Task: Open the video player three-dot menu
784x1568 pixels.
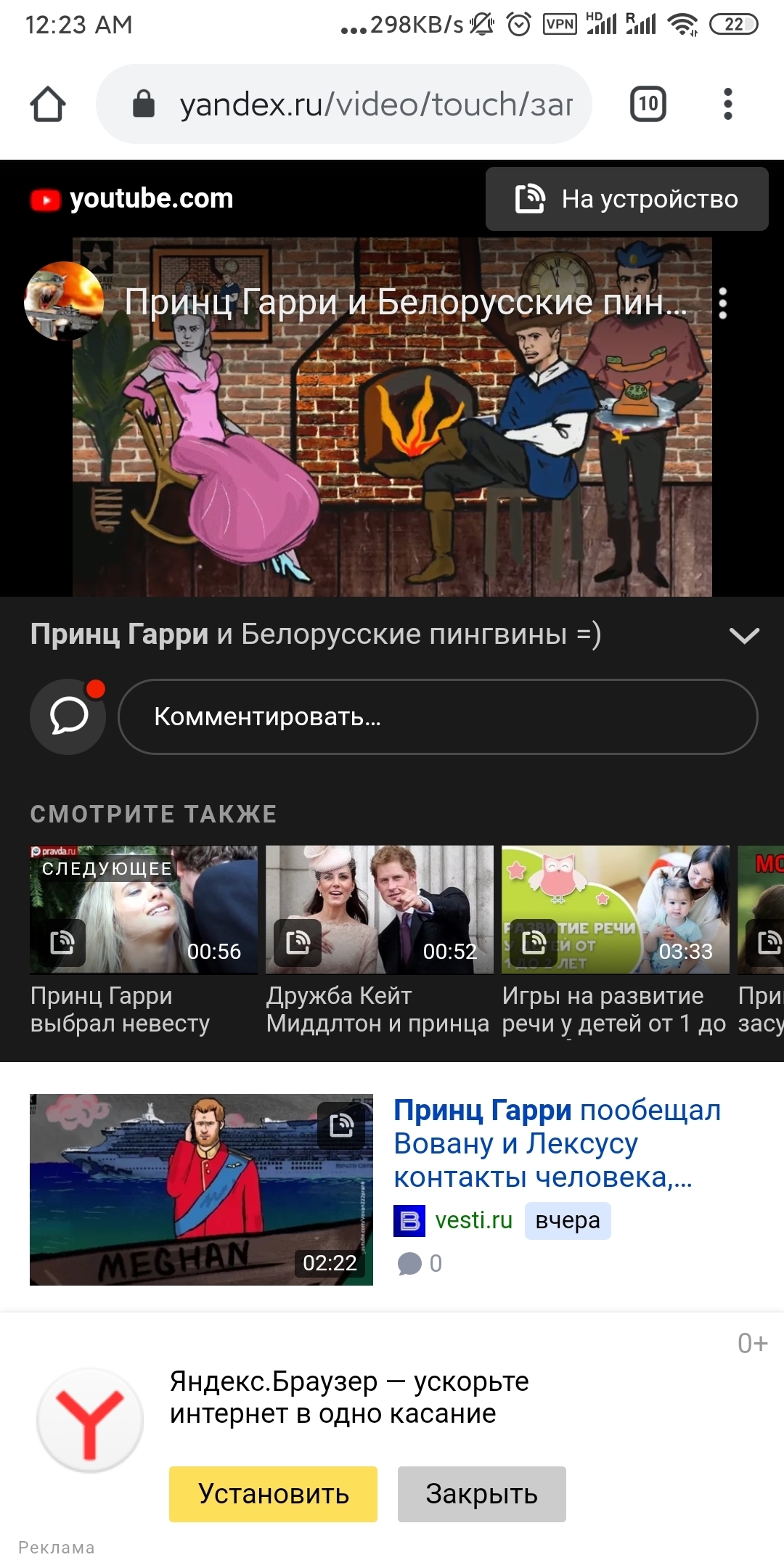Action: 722,303
